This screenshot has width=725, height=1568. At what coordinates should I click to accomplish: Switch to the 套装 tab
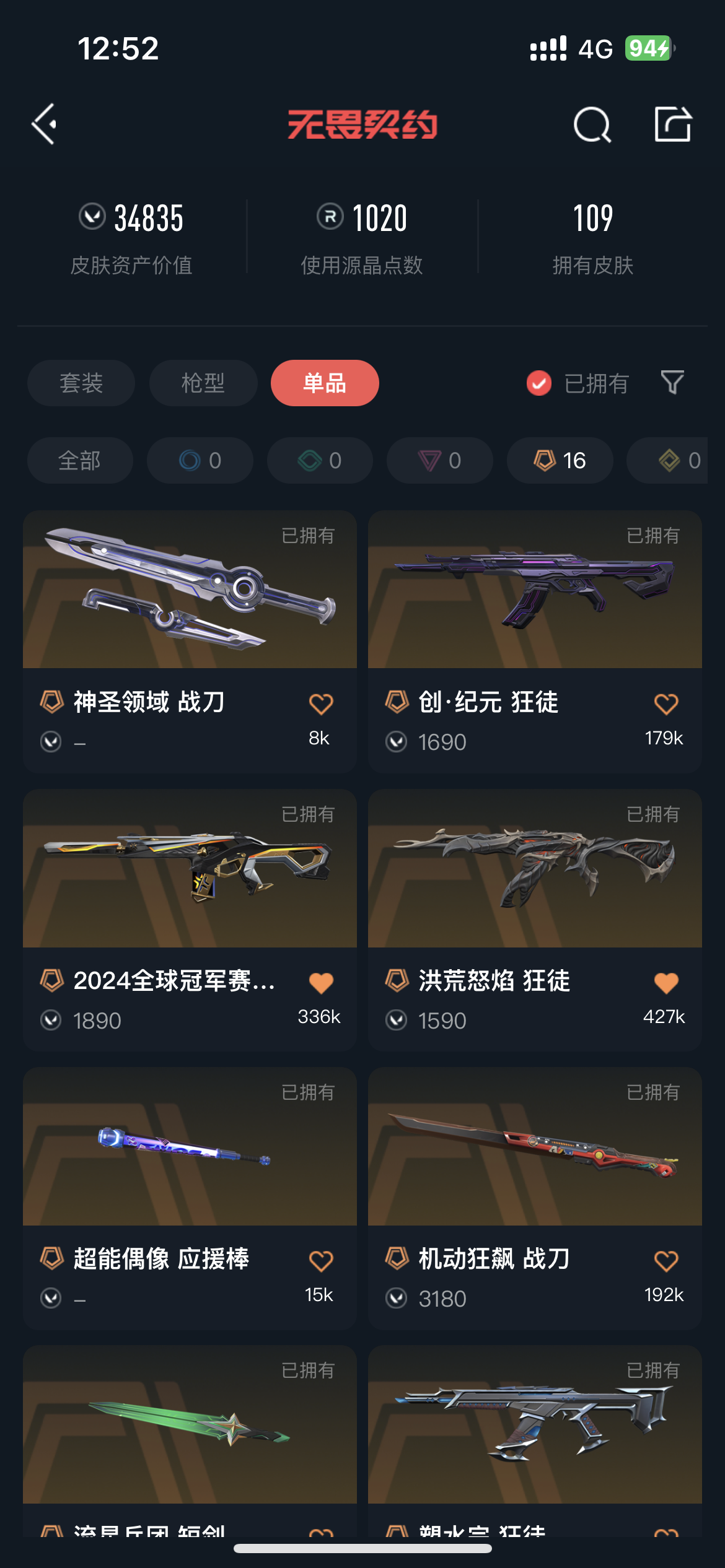pos(81,383)
